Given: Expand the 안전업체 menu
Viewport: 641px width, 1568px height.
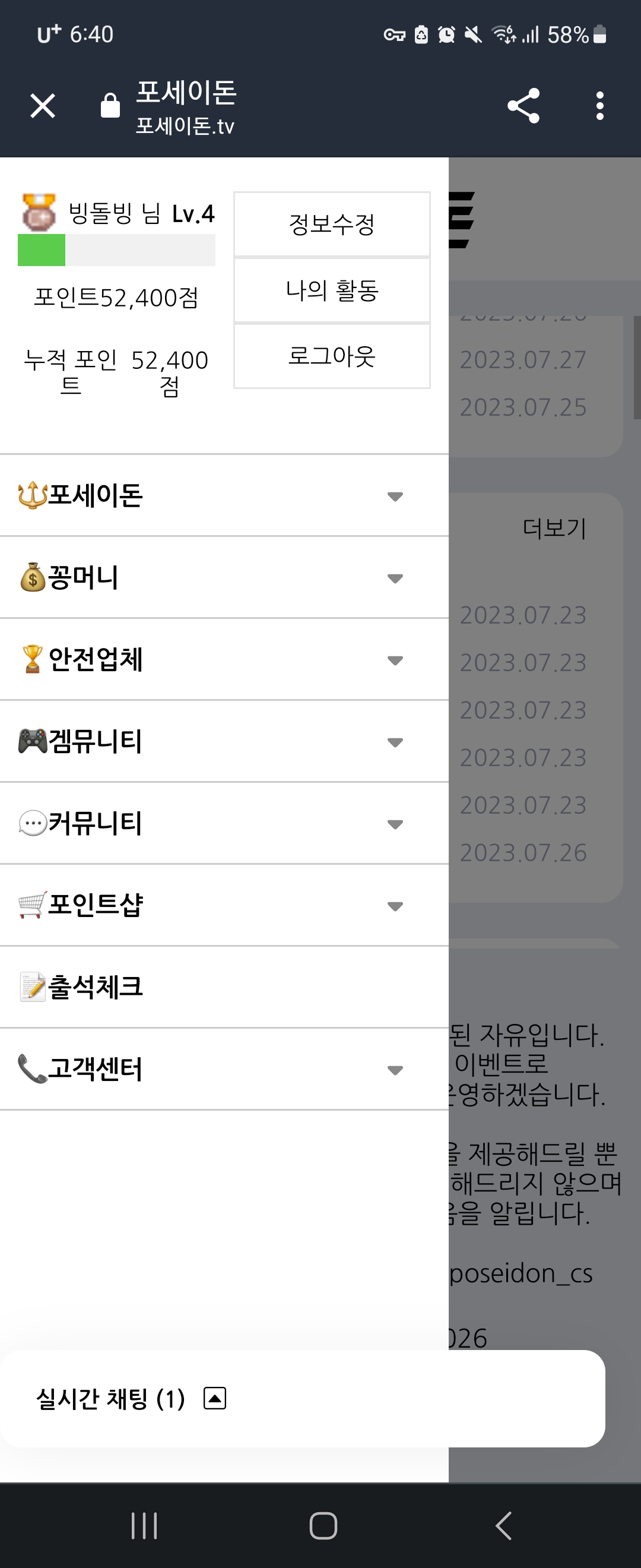Looking at the screenshot, I should [395, 660].
